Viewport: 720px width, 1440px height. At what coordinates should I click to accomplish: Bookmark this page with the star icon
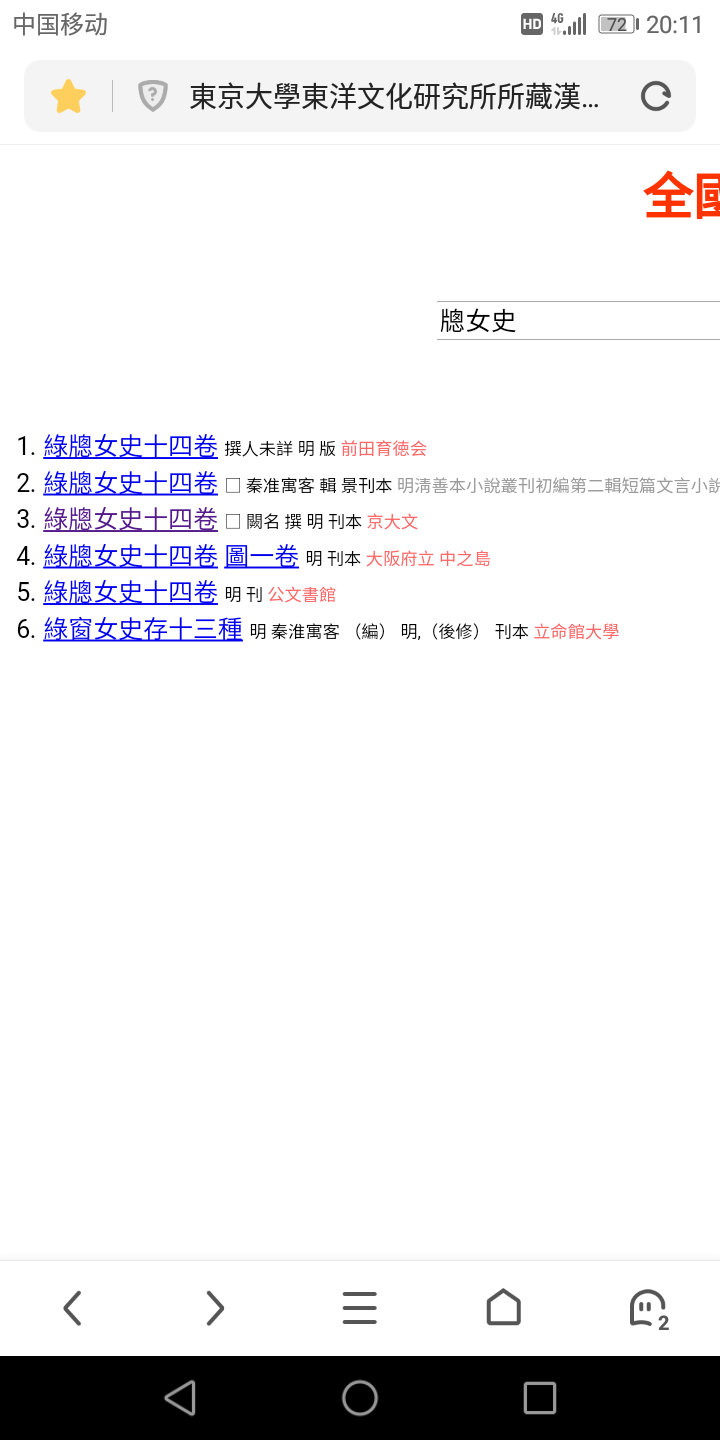pyautogui.click(x=69, y=97)
